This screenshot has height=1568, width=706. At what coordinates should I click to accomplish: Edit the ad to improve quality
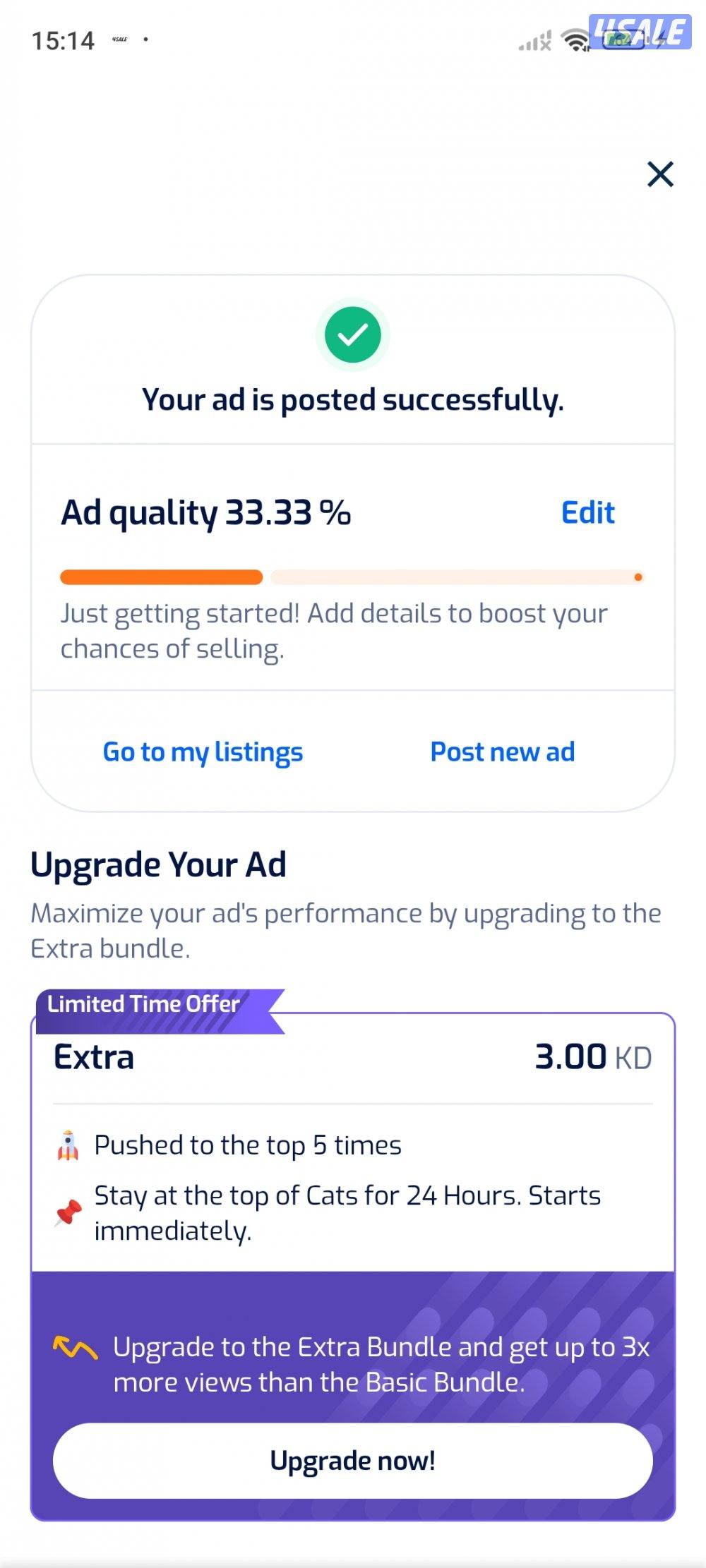click(x=587, y=512)
